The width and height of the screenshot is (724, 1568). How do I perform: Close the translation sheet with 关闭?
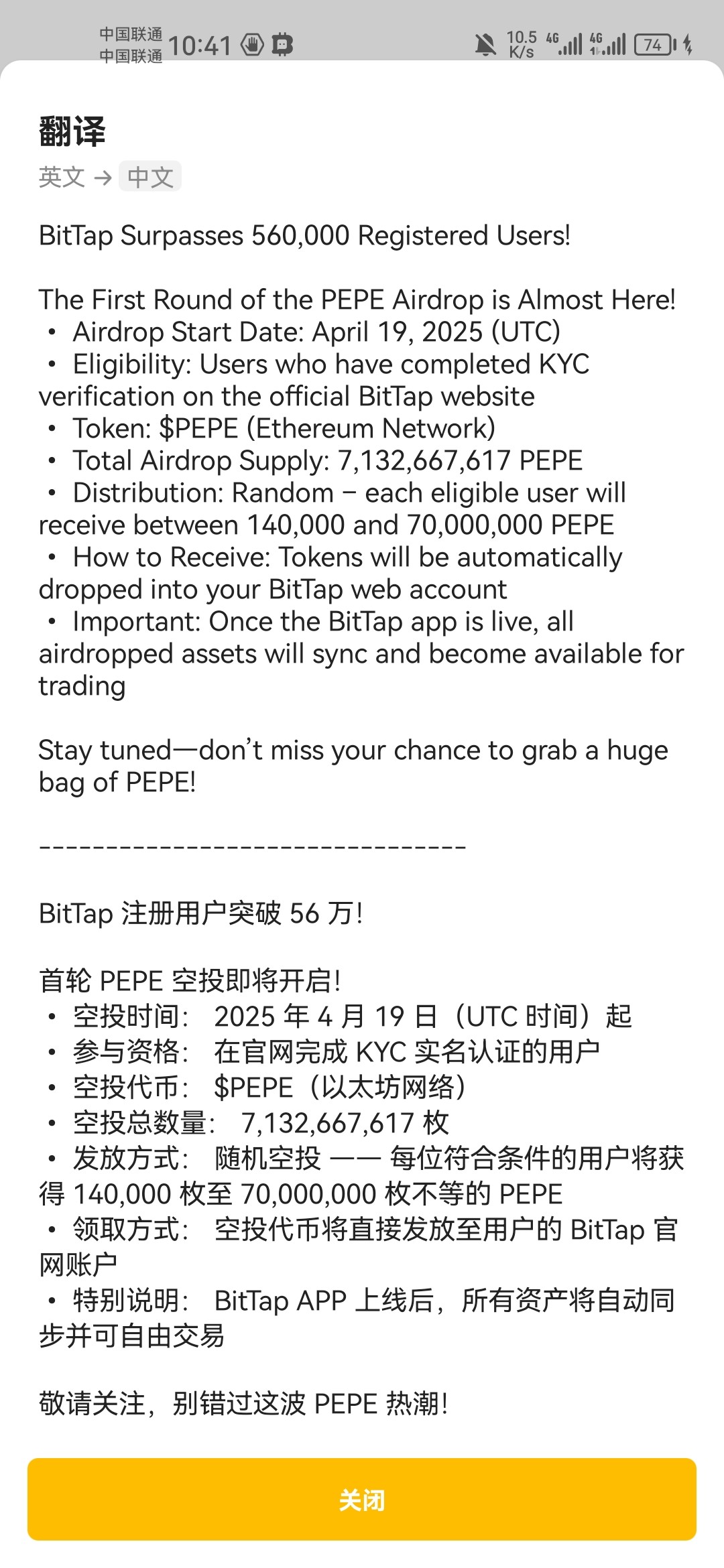(x=362, y=1499)
